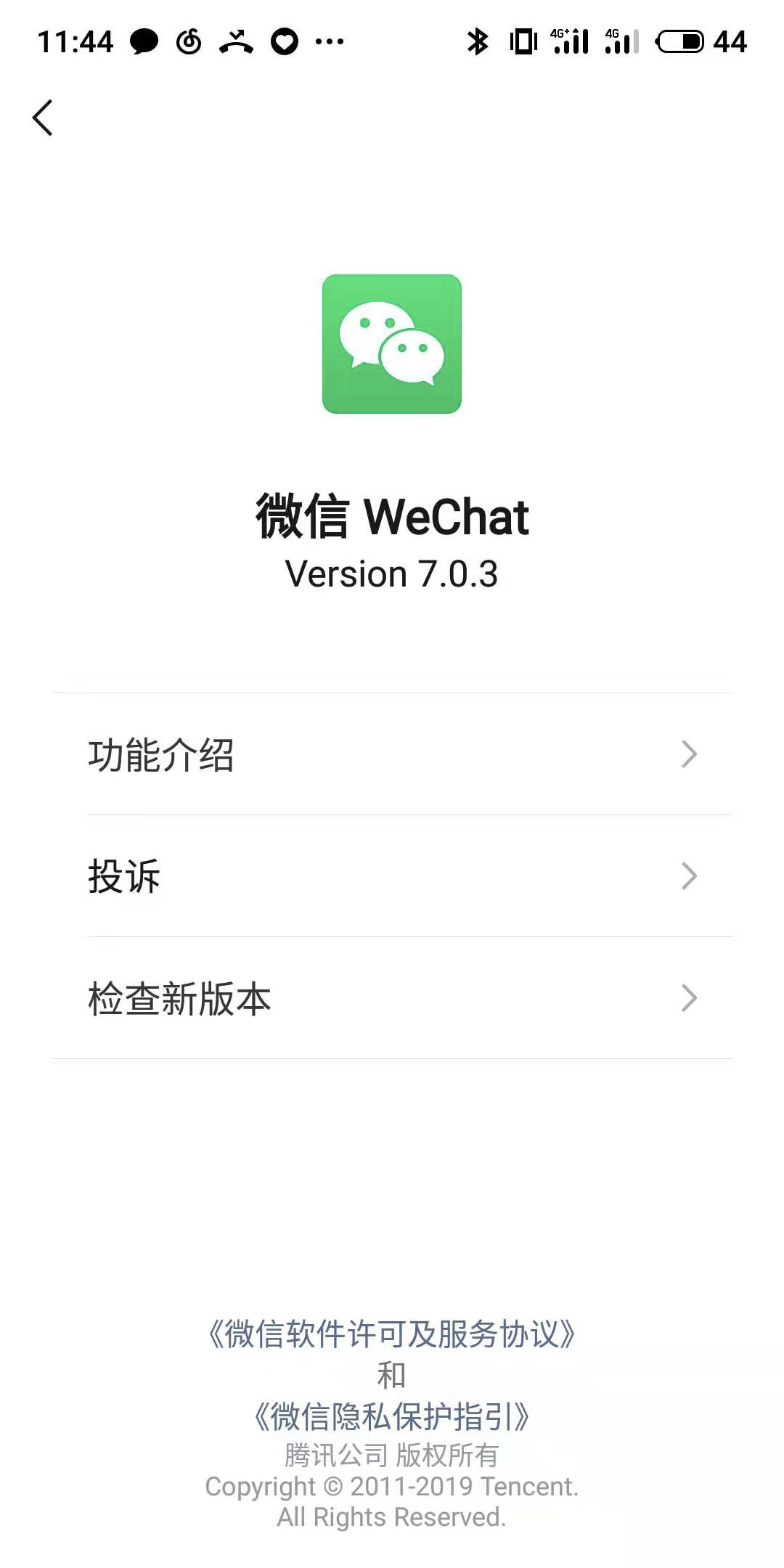
Task: Open 《微信隐私保护指引》 privacy link
Action: 392,1416
